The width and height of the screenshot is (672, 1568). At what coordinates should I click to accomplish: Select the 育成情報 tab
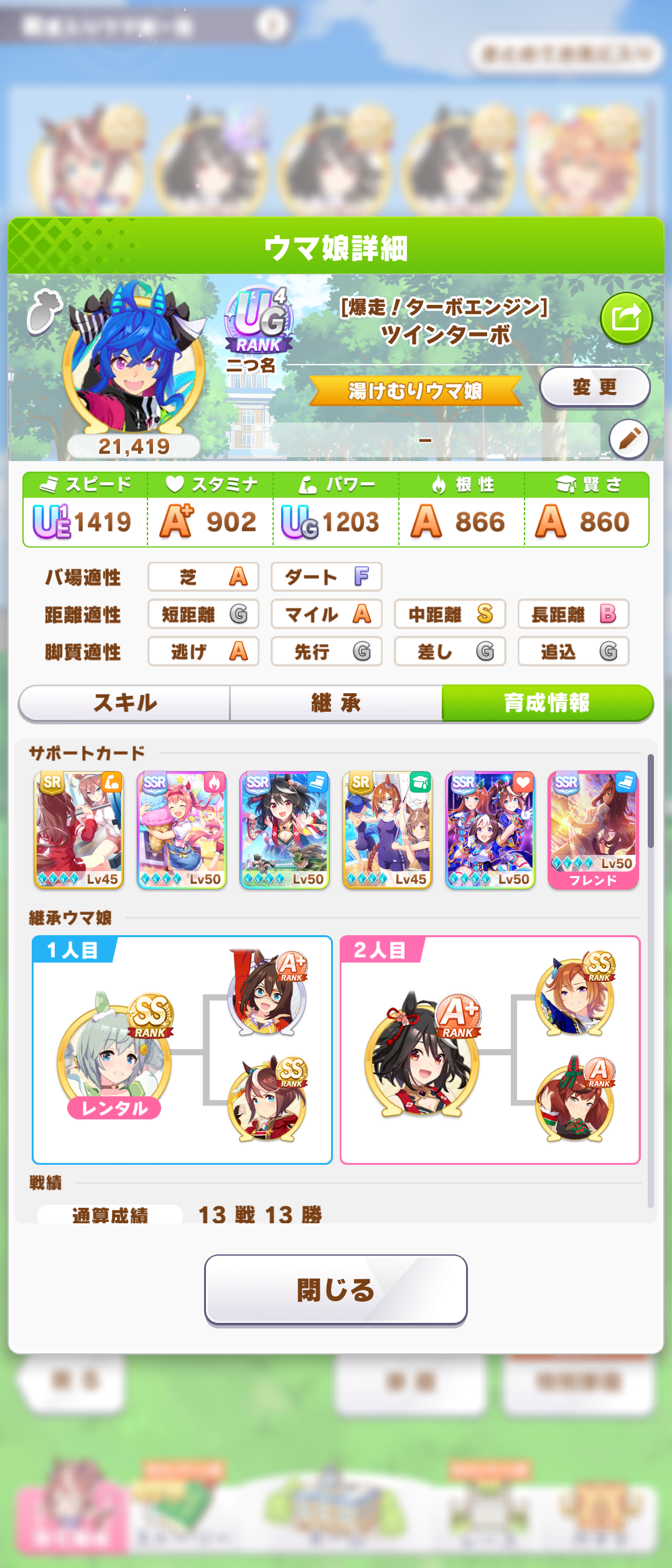point(547,703)
